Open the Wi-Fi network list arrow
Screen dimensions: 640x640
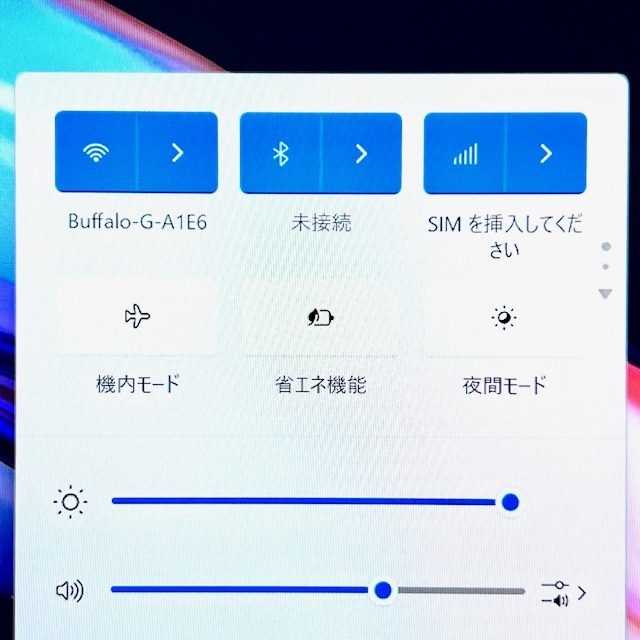177,153
